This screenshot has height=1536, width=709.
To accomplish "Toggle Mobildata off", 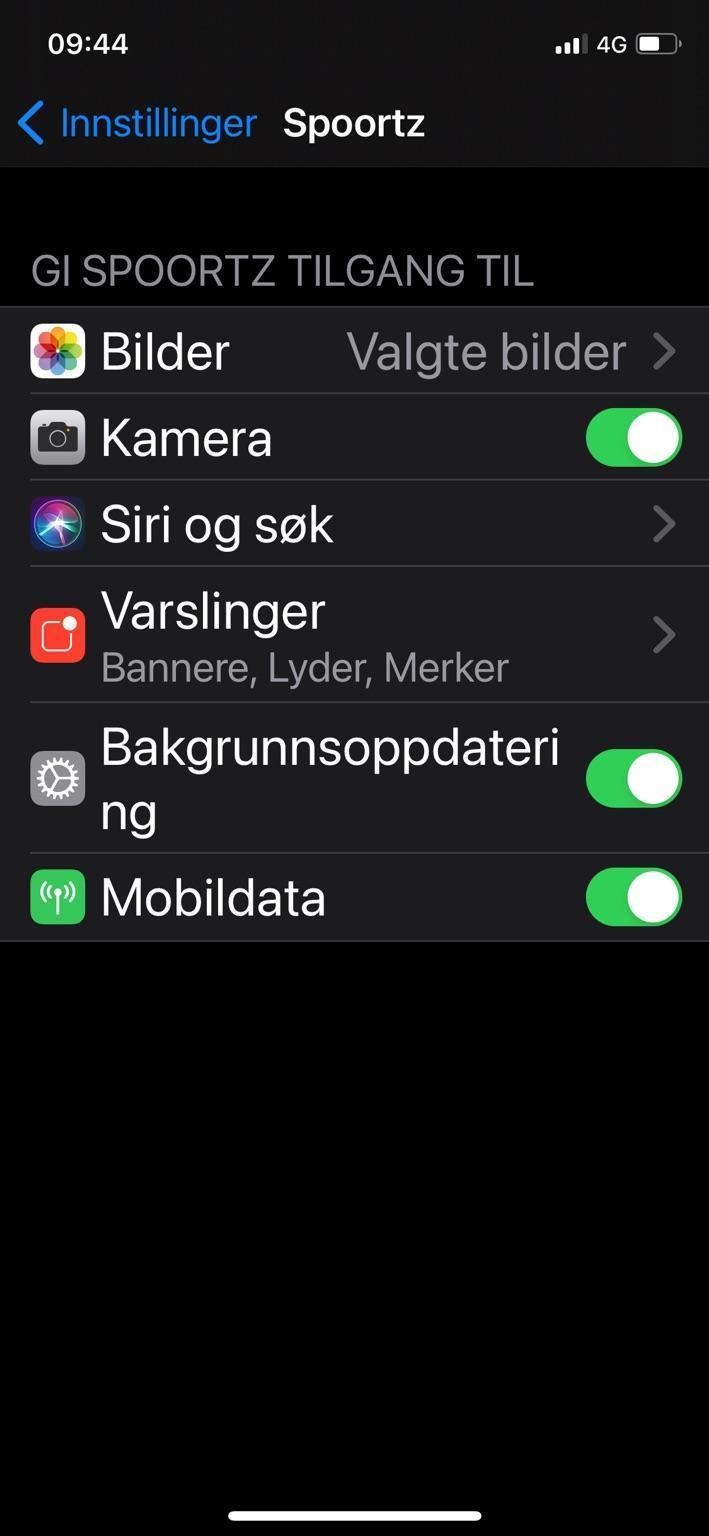I will click(633, 897).
